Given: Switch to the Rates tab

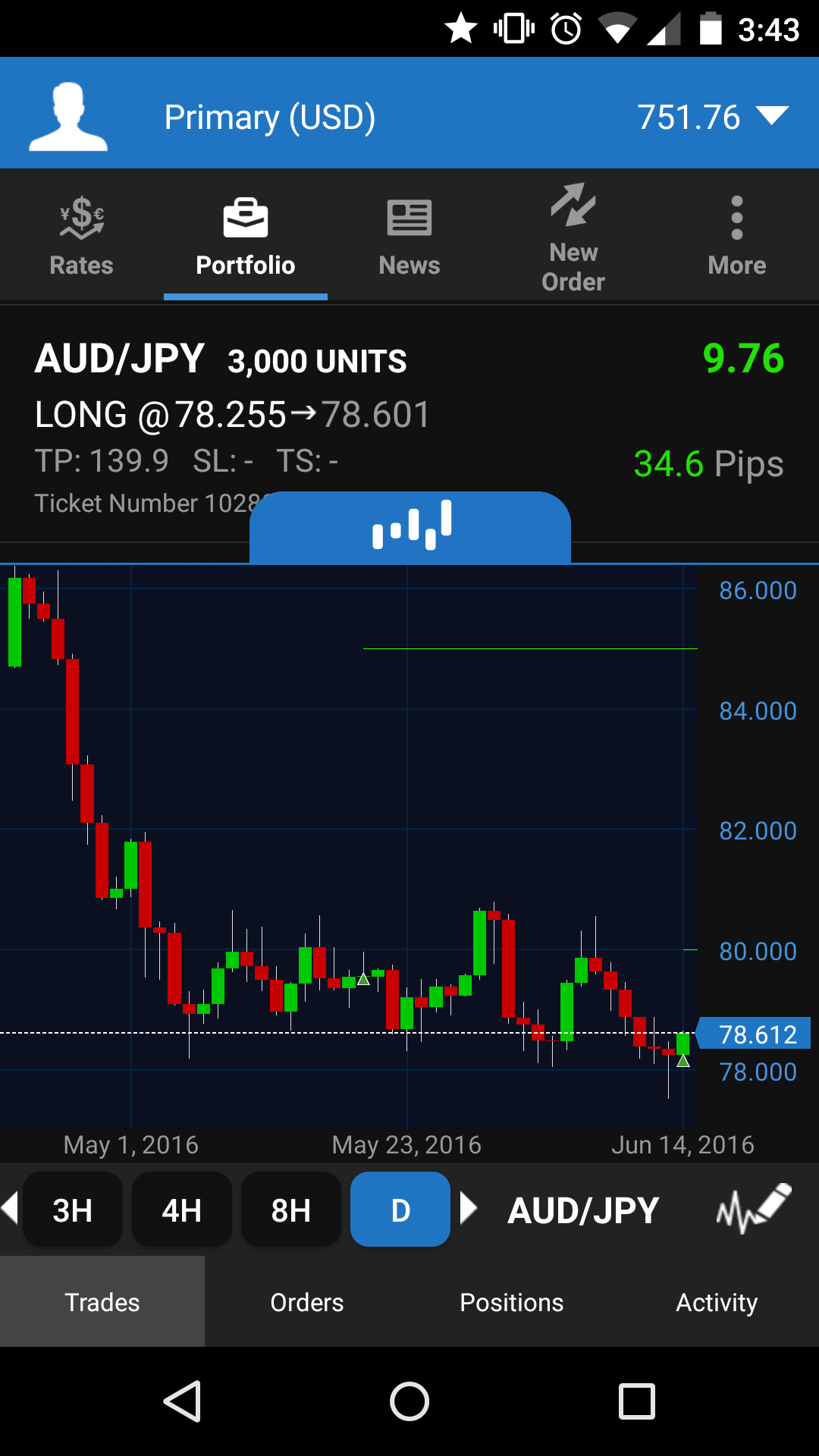Looking at the screenshot, I should click(81, 237).
